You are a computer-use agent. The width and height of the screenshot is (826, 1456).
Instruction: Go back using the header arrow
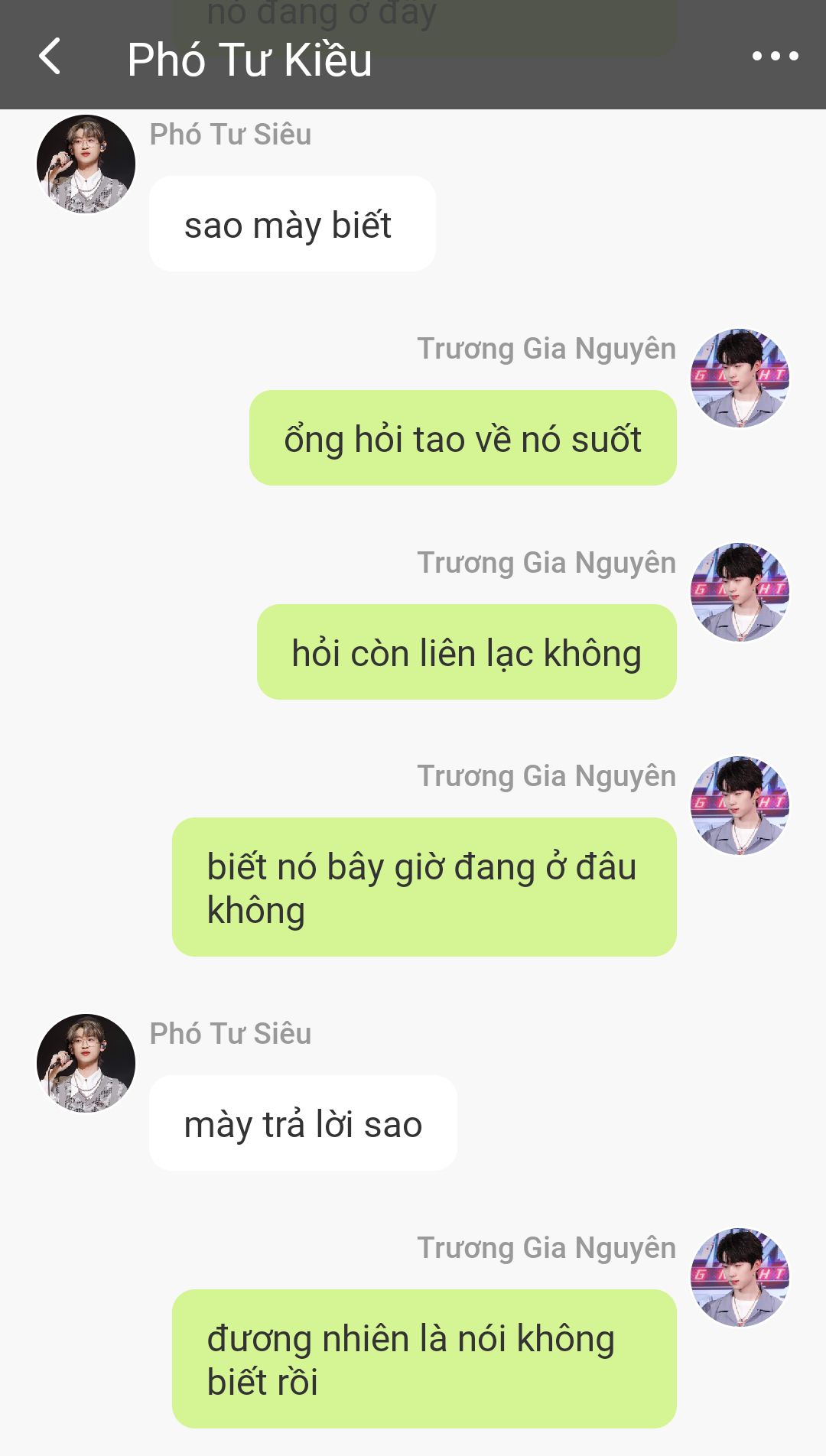(50, 57)
